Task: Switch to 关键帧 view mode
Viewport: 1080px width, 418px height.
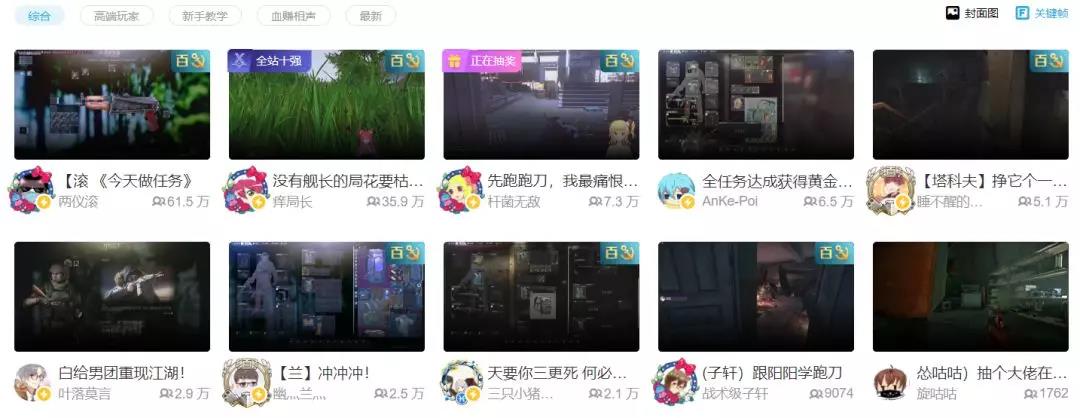Action: click(x=1042, y=13)
